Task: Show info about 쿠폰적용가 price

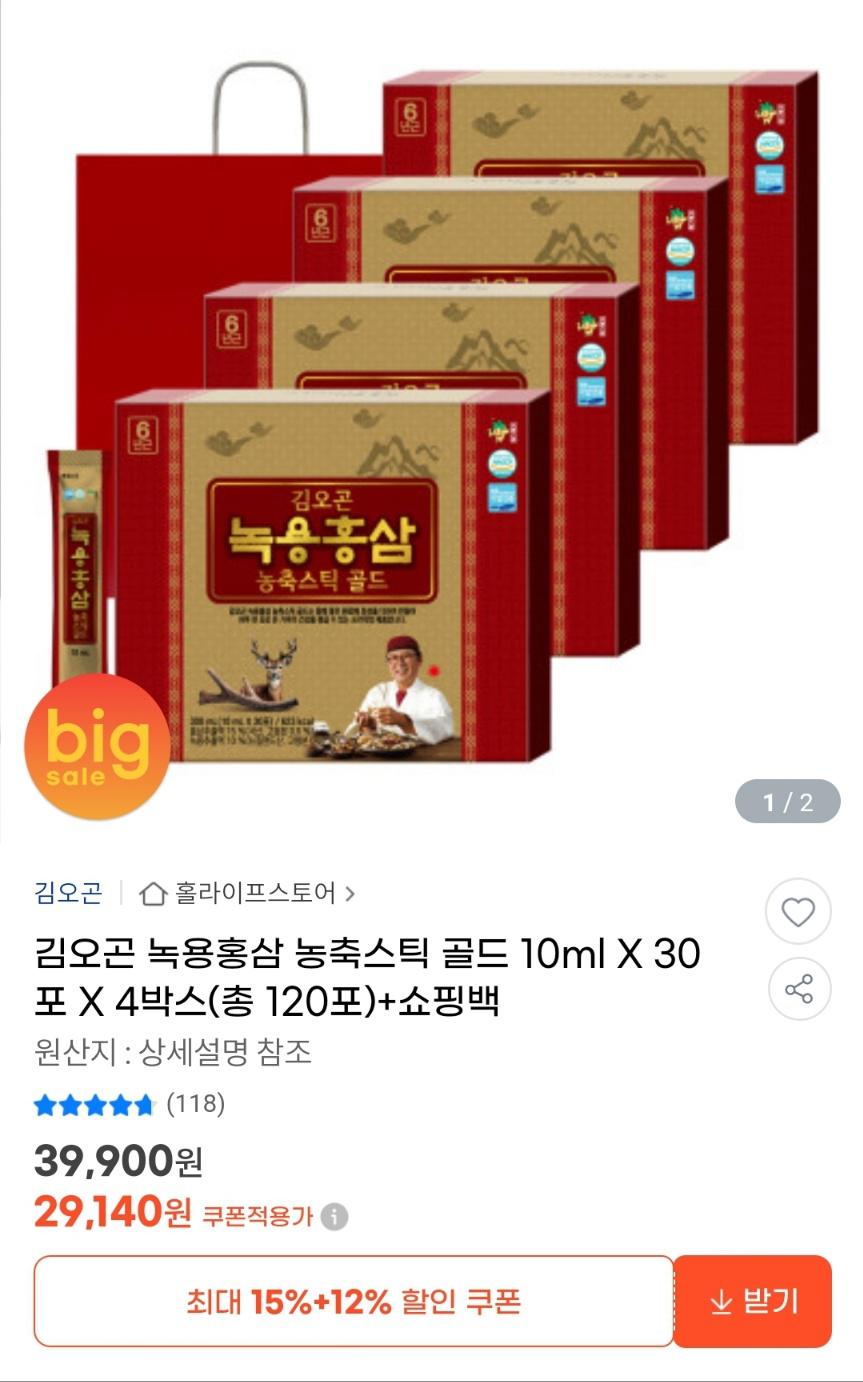Action: (x=336, y=1217)
